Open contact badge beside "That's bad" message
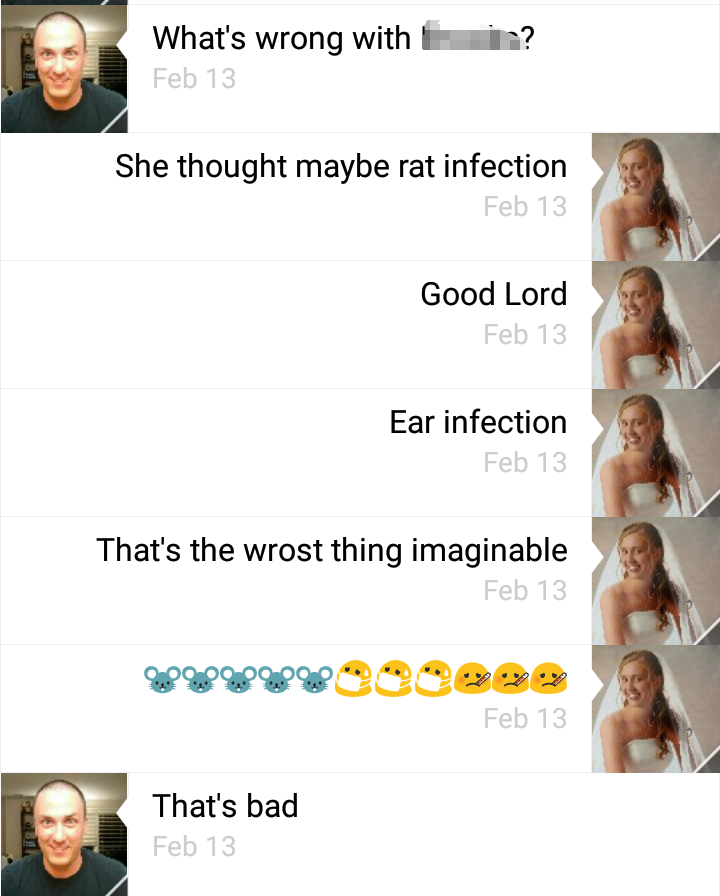 [64, 834]
